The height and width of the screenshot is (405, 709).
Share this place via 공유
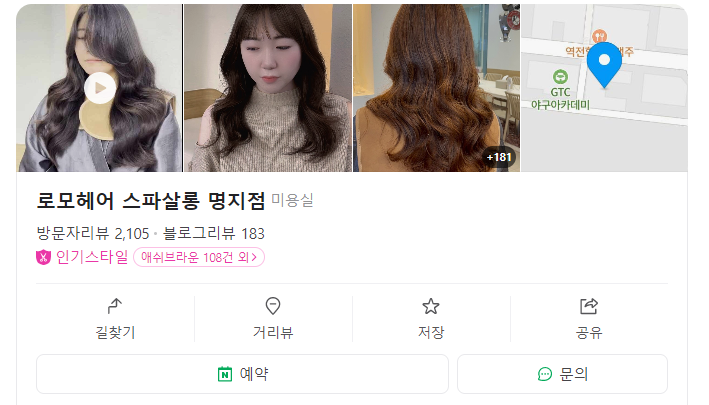coord(589,319)
